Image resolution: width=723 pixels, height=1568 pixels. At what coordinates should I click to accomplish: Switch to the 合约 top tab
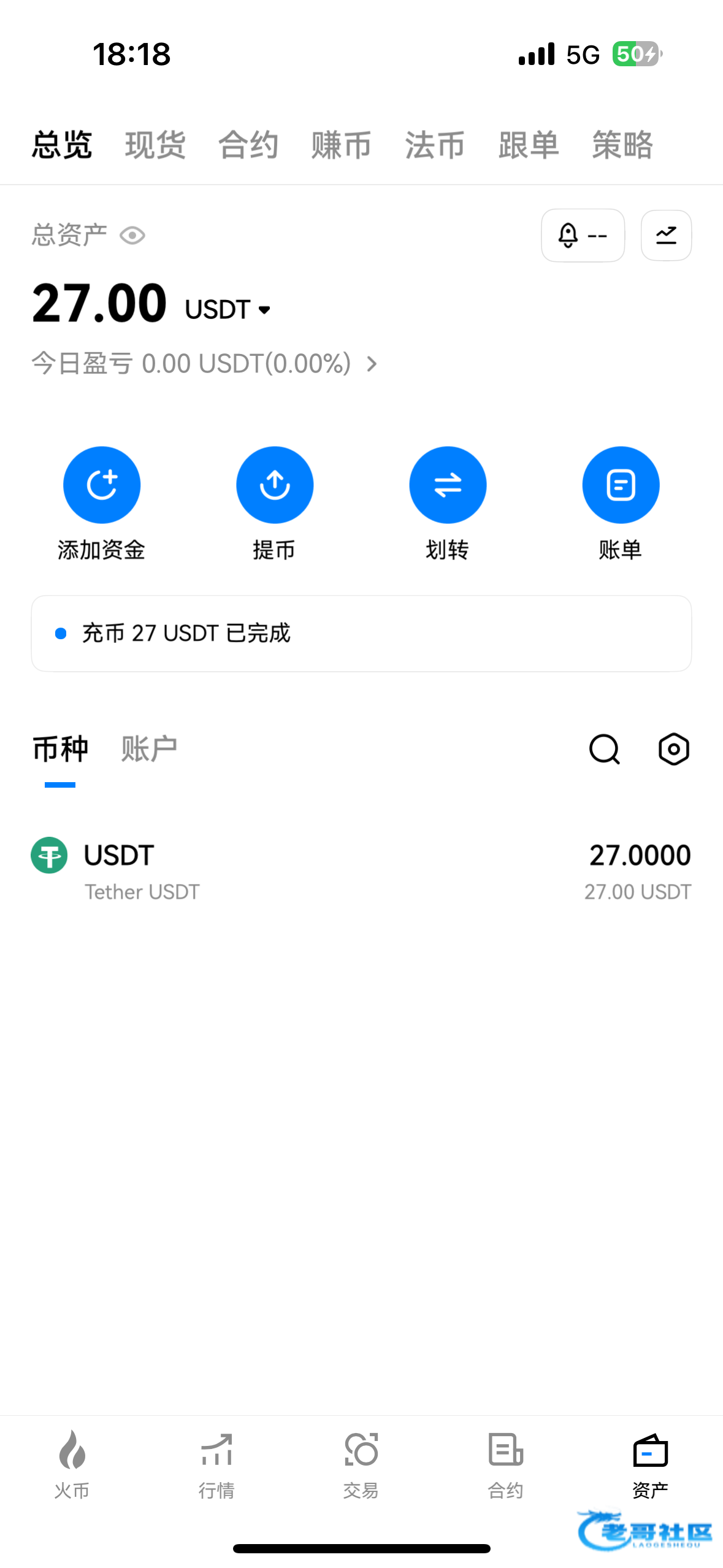click(248, 145)
